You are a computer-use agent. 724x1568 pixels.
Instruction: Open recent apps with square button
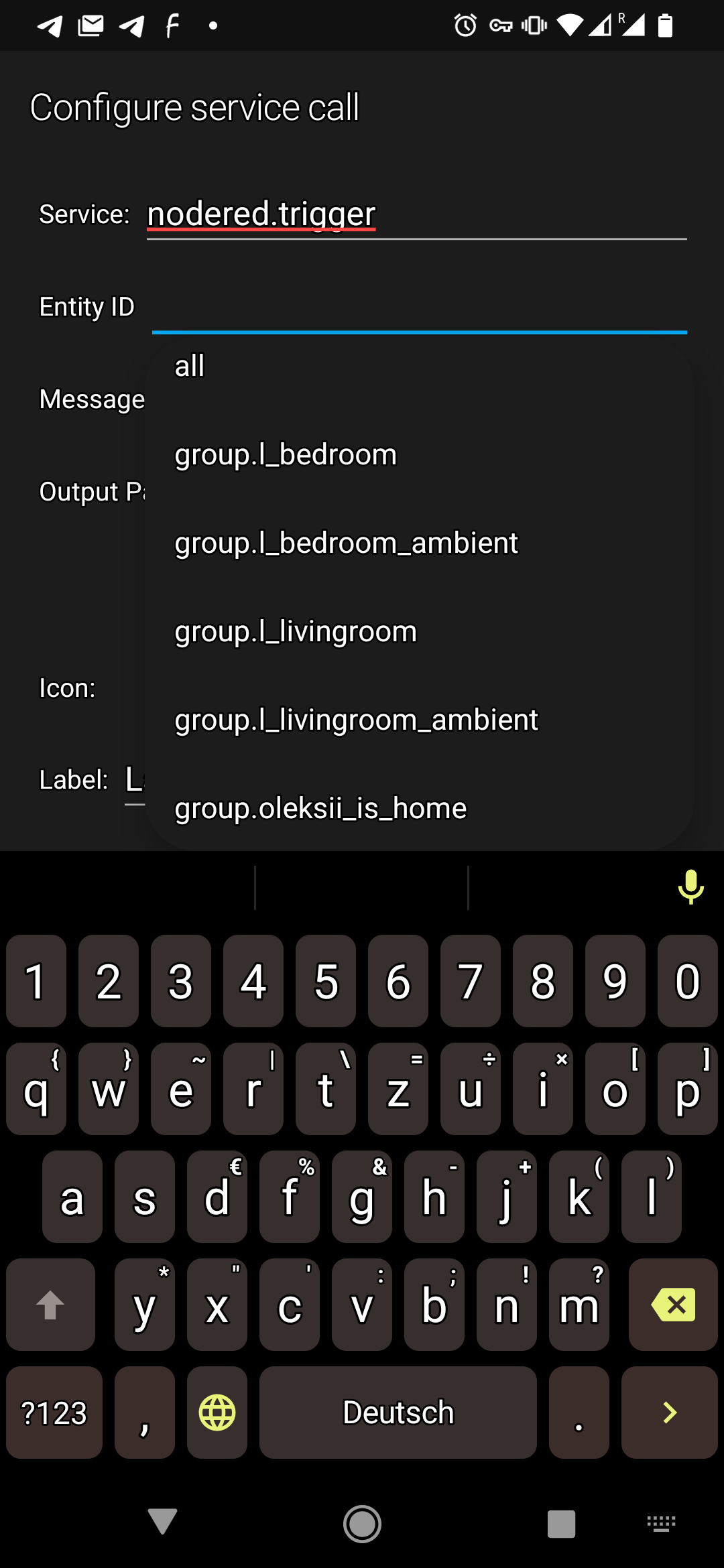coord(561,1524)
